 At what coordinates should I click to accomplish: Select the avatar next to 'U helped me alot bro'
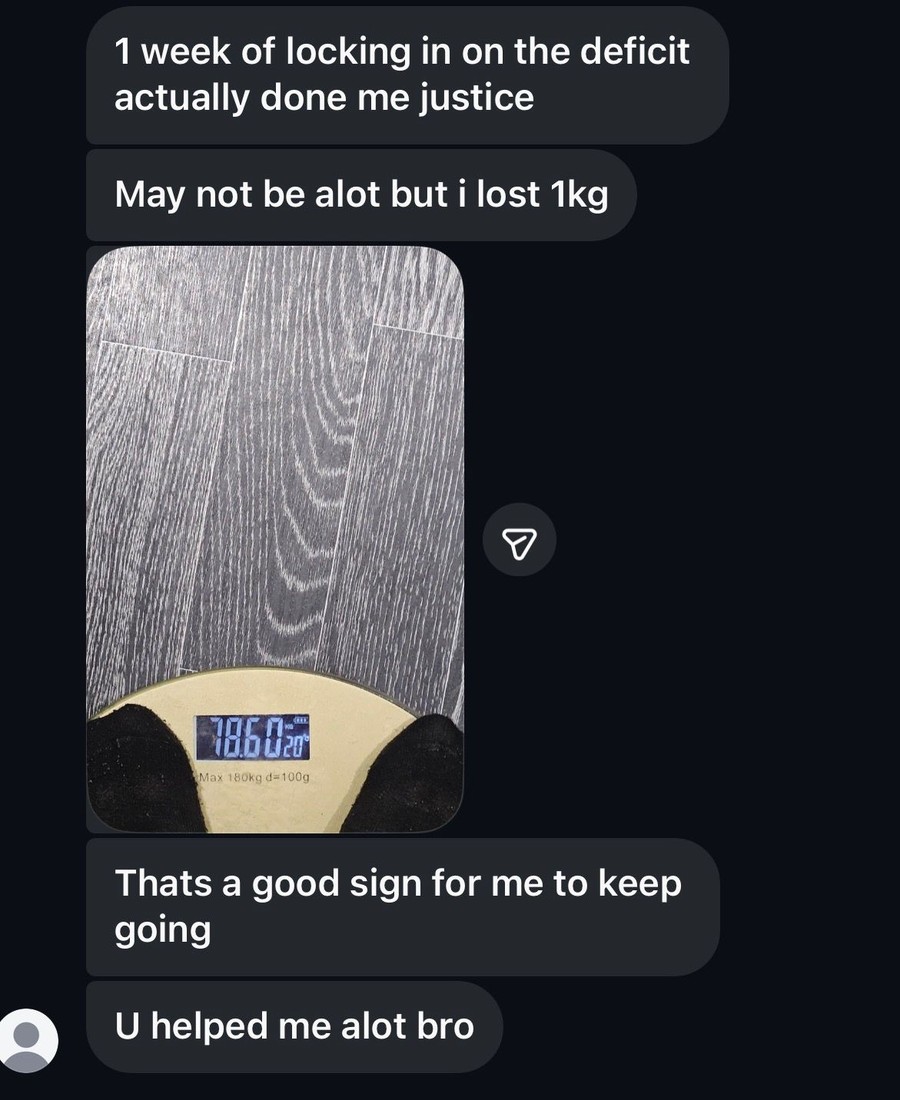pos(30,1040)
